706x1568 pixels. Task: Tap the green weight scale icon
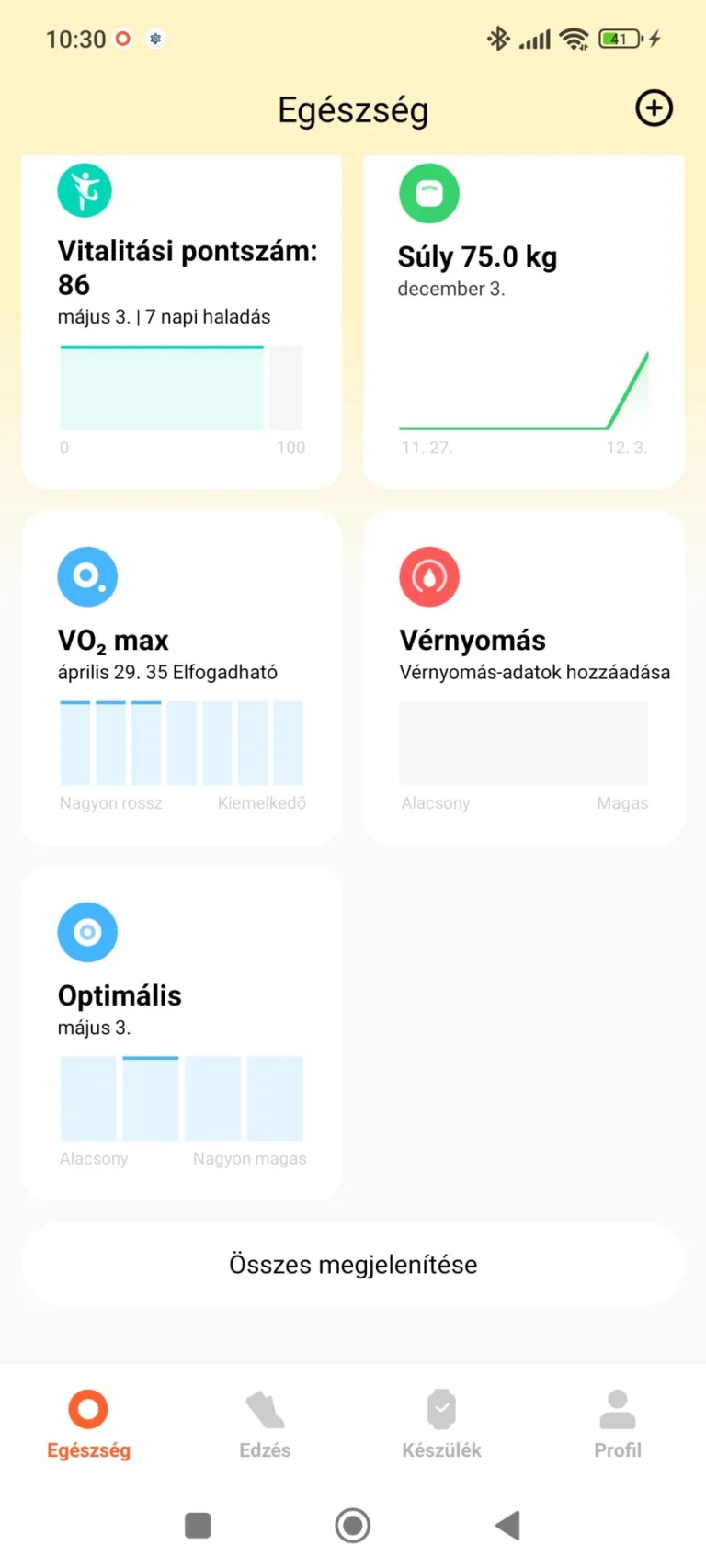click(429, 193)
